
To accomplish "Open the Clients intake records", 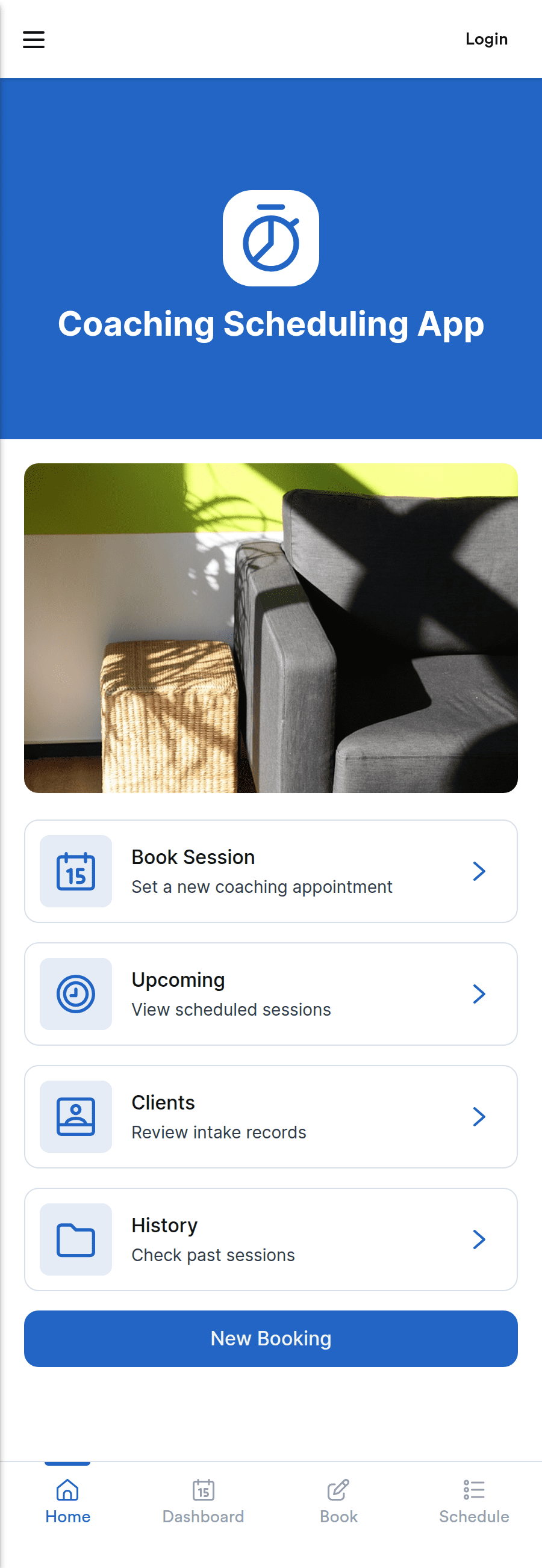I will point(271,1116).
